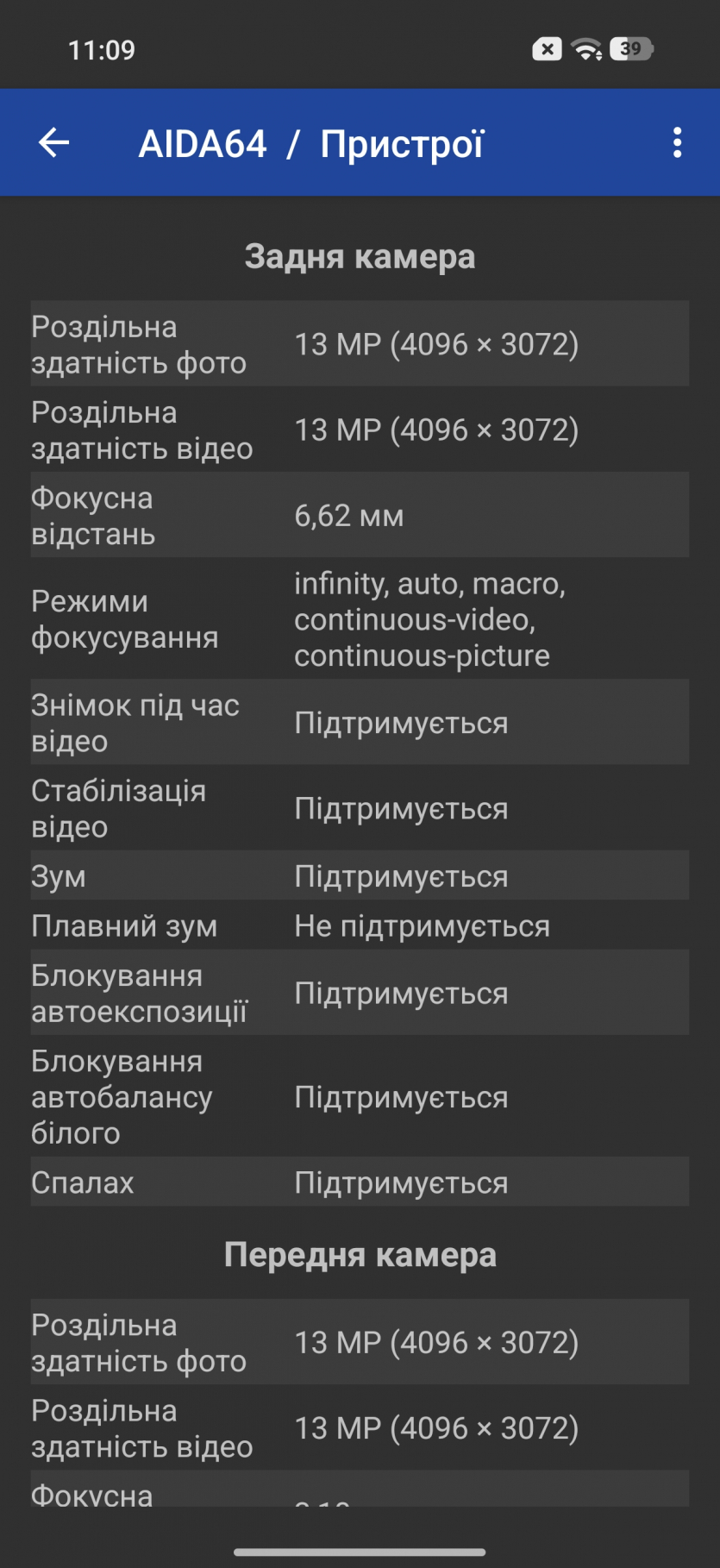Open the three-dot overflow menu
The image size is (720, 1568).
click(677, 143)
